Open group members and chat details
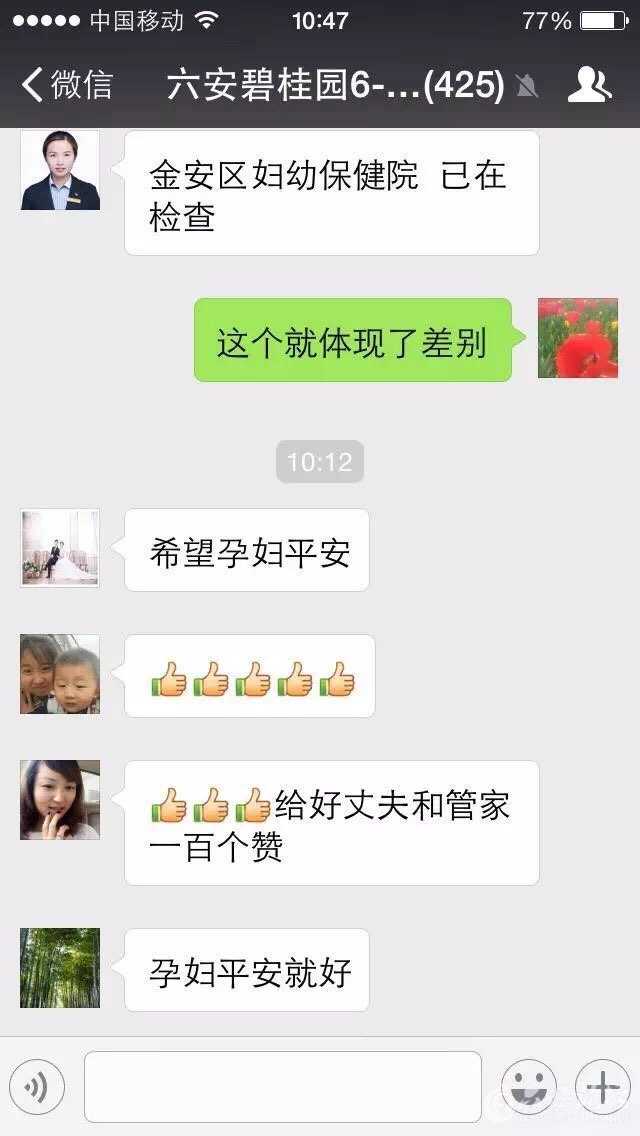The image size is (640, 1136). click(x=589, y=85)
